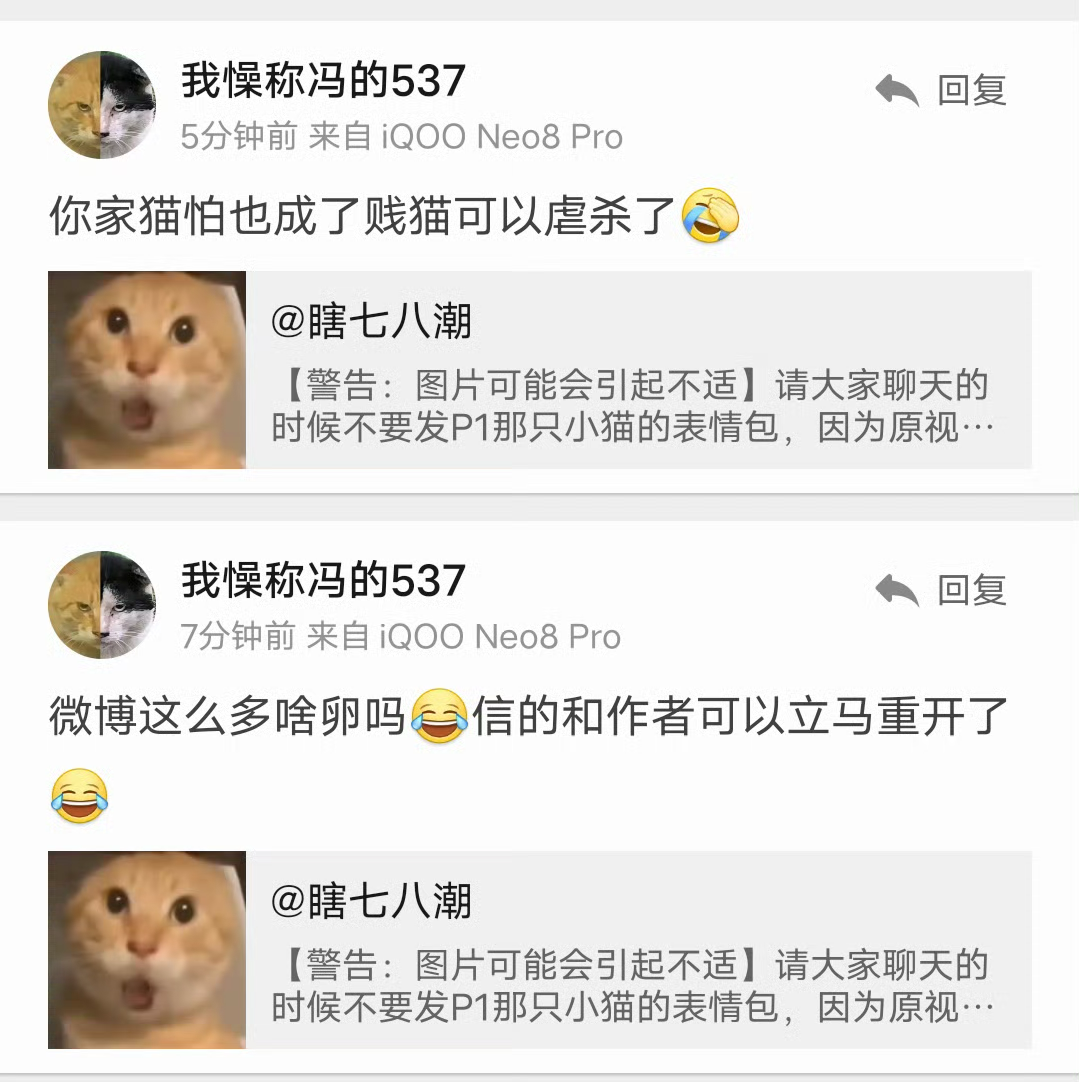Reply to the comment posted 7分钟前
Image resolution: width=1079 pixels, height=1082 pixels.
coord(941,591)
